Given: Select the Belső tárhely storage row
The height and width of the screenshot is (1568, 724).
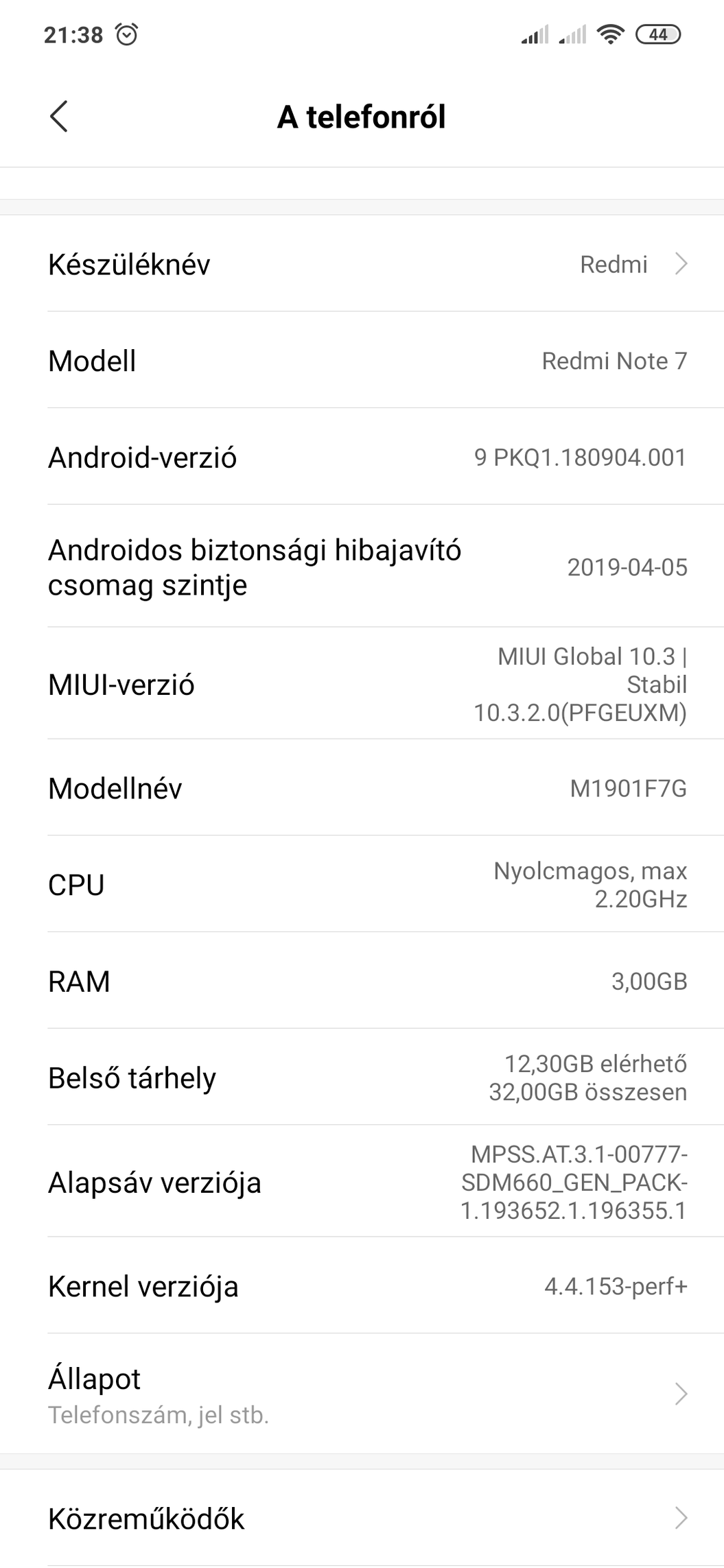Looking at the screenshot, I should 362,1078.
